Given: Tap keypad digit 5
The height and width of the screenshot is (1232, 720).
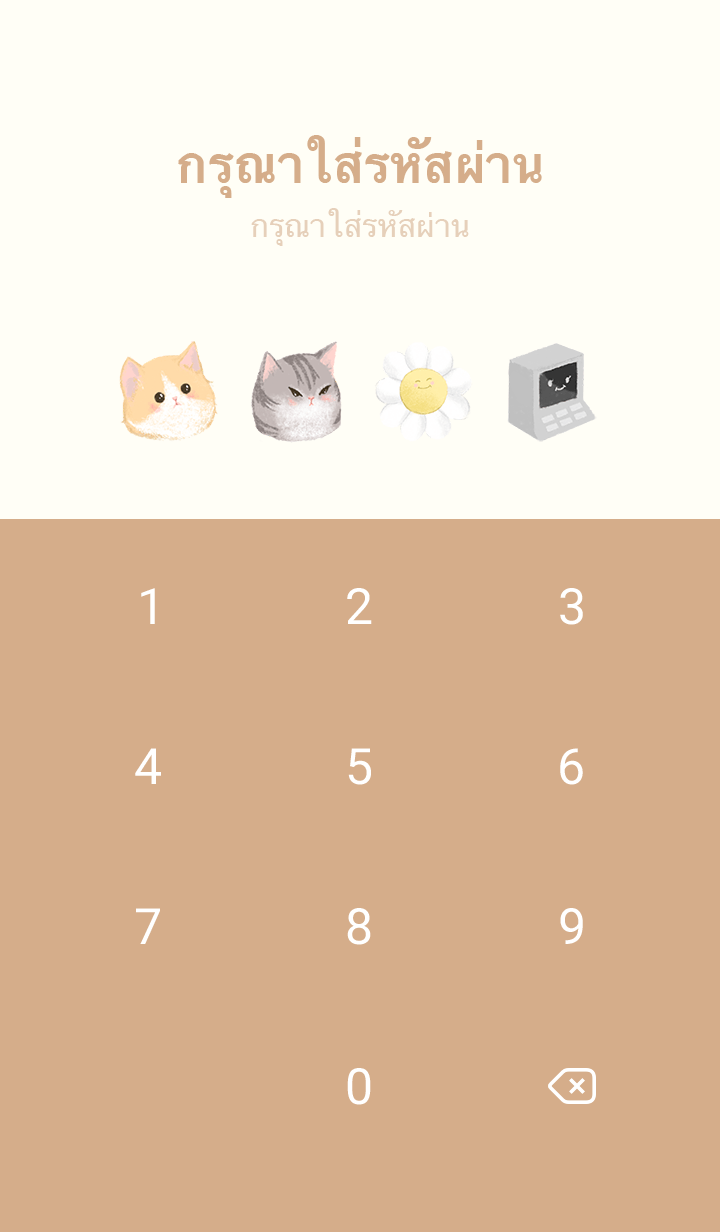Looking at the screenshot, I should [359, 767].
